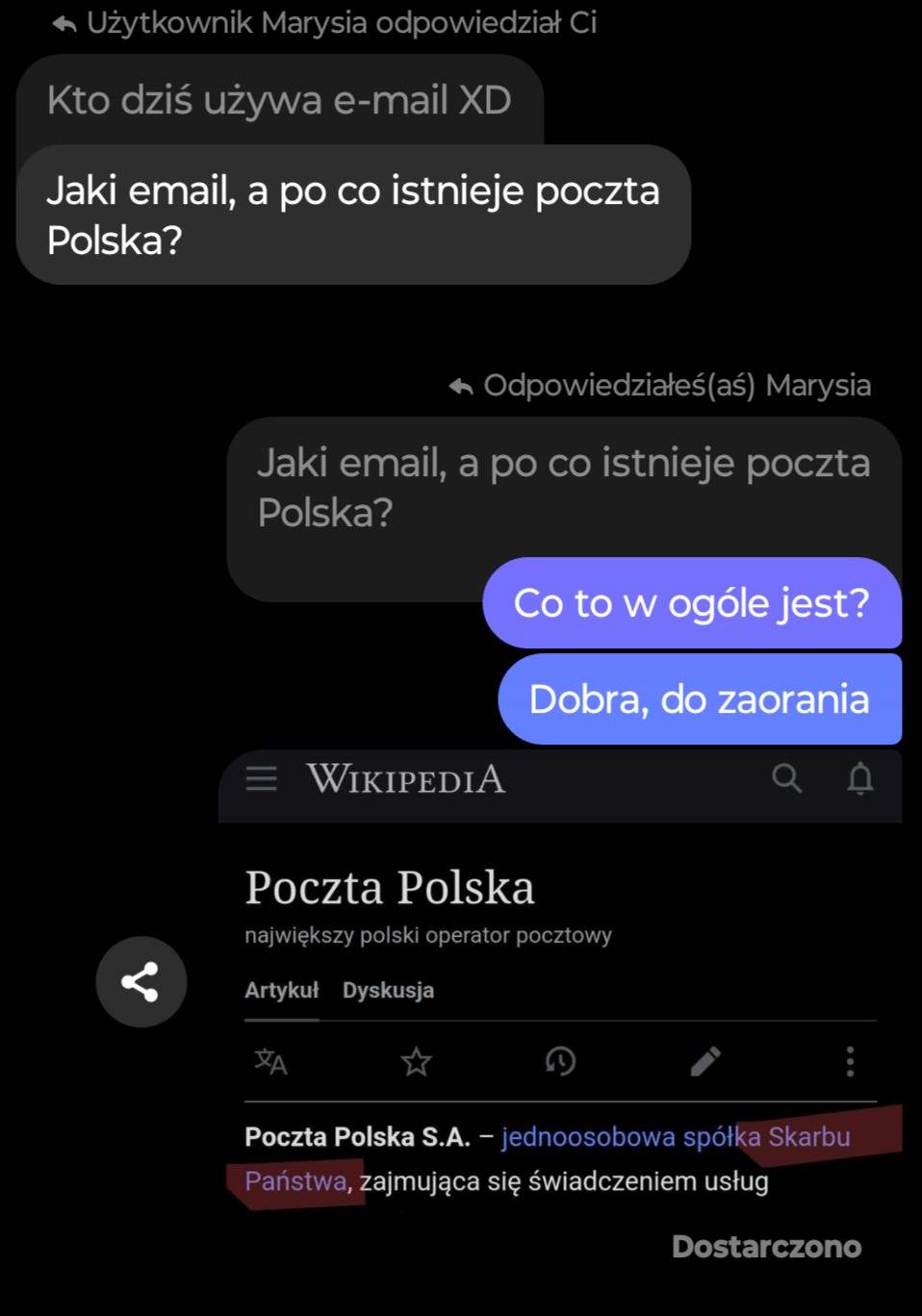Jump to quoted message 'Kto dziś używa e-mail XD'
This screenshot has width=922, height=1316.
coord(279,100)
